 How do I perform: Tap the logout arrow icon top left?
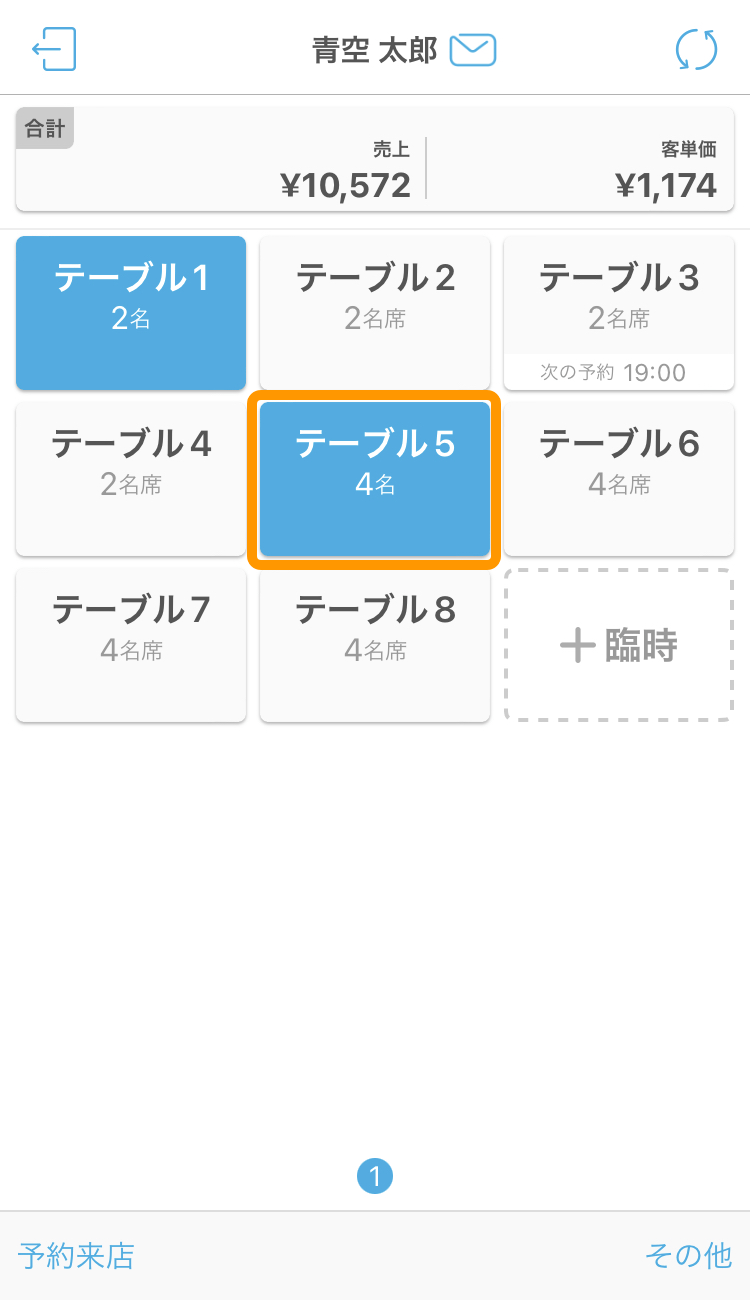[57, 48]
